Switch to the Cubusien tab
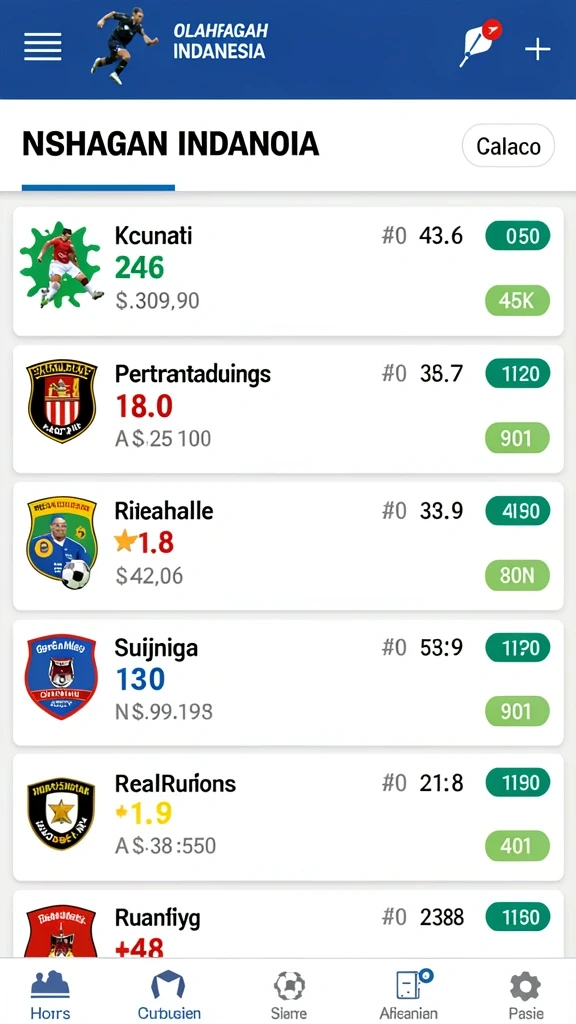Viewport: 576px width, 1024px height. 169,994
